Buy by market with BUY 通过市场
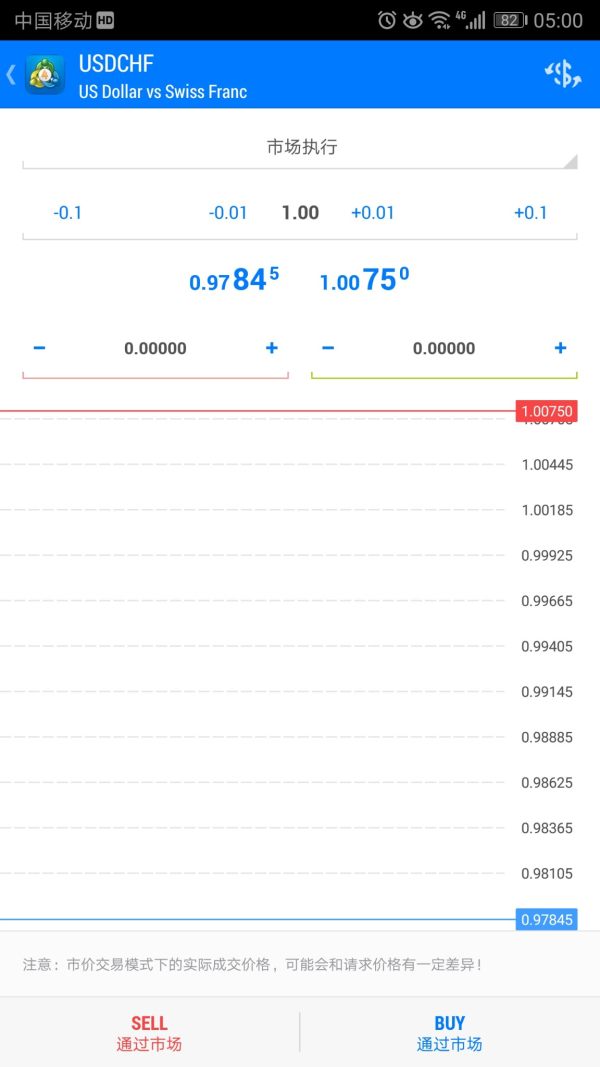The width and height of the screenshot is (600, 1067). [x=450, y=1032]
